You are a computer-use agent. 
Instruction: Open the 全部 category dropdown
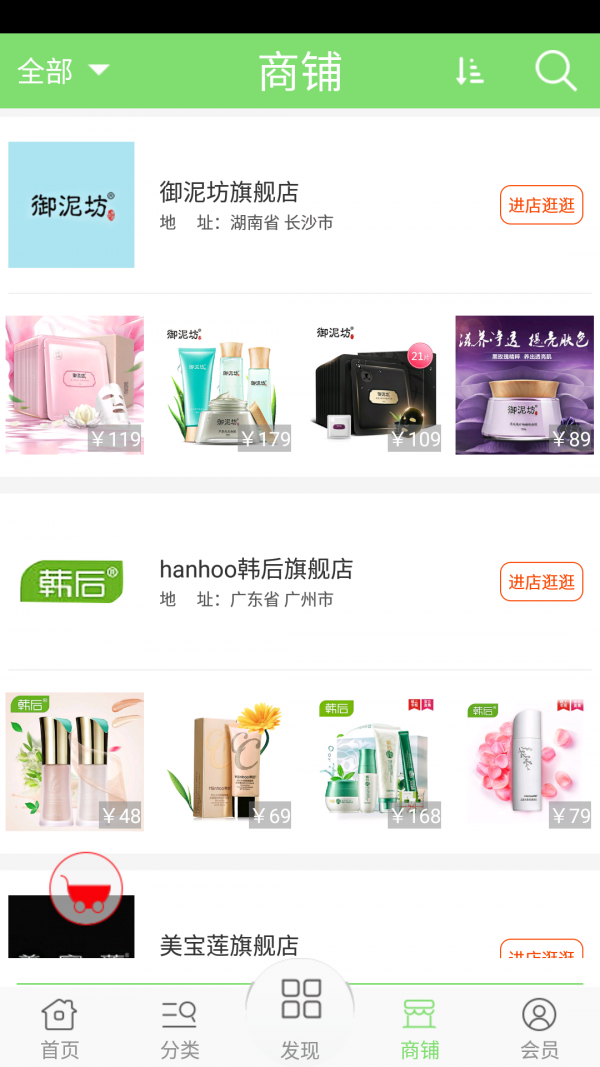coord(63,71)
